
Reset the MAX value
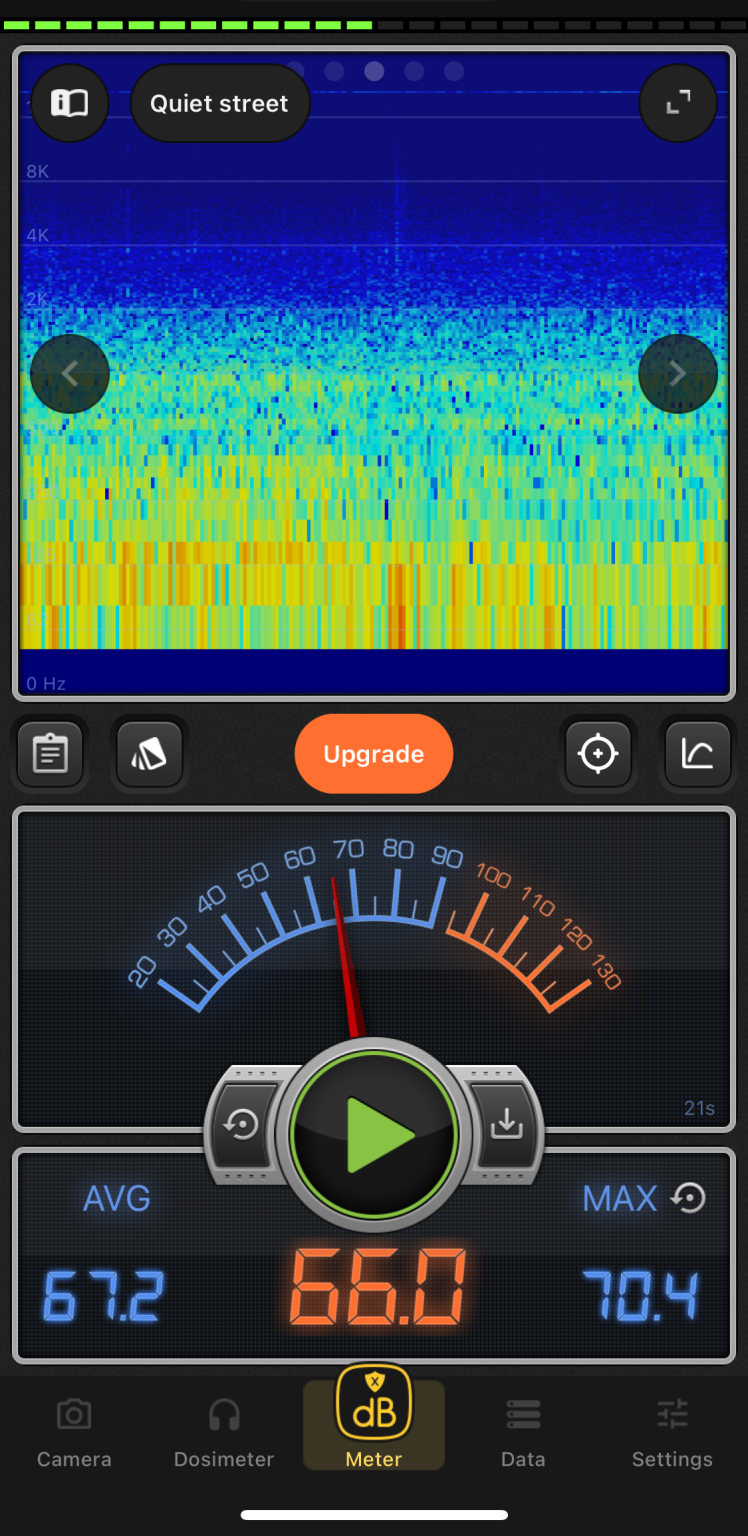(689, 1198)
